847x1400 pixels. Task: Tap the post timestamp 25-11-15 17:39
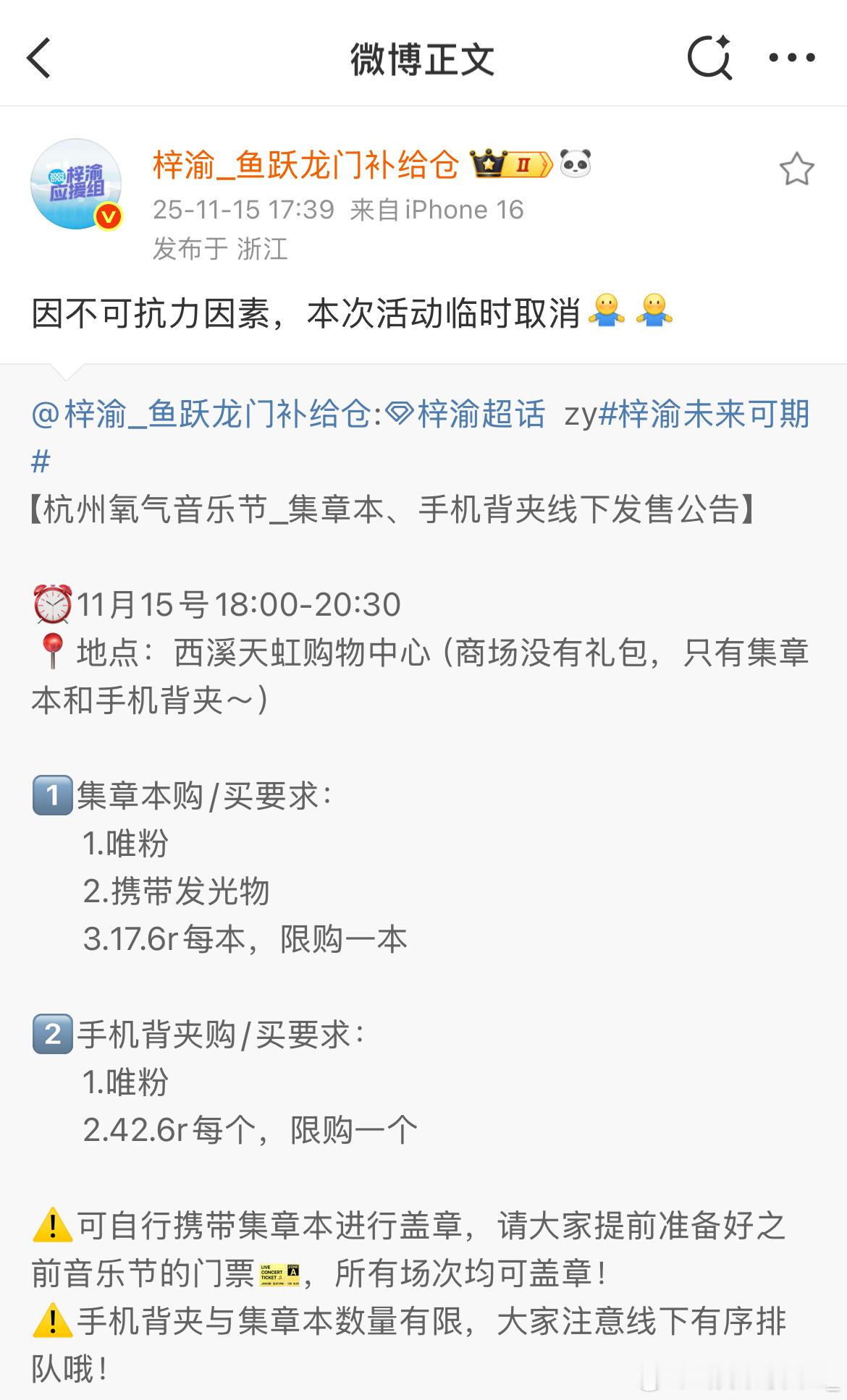point(242,211)
